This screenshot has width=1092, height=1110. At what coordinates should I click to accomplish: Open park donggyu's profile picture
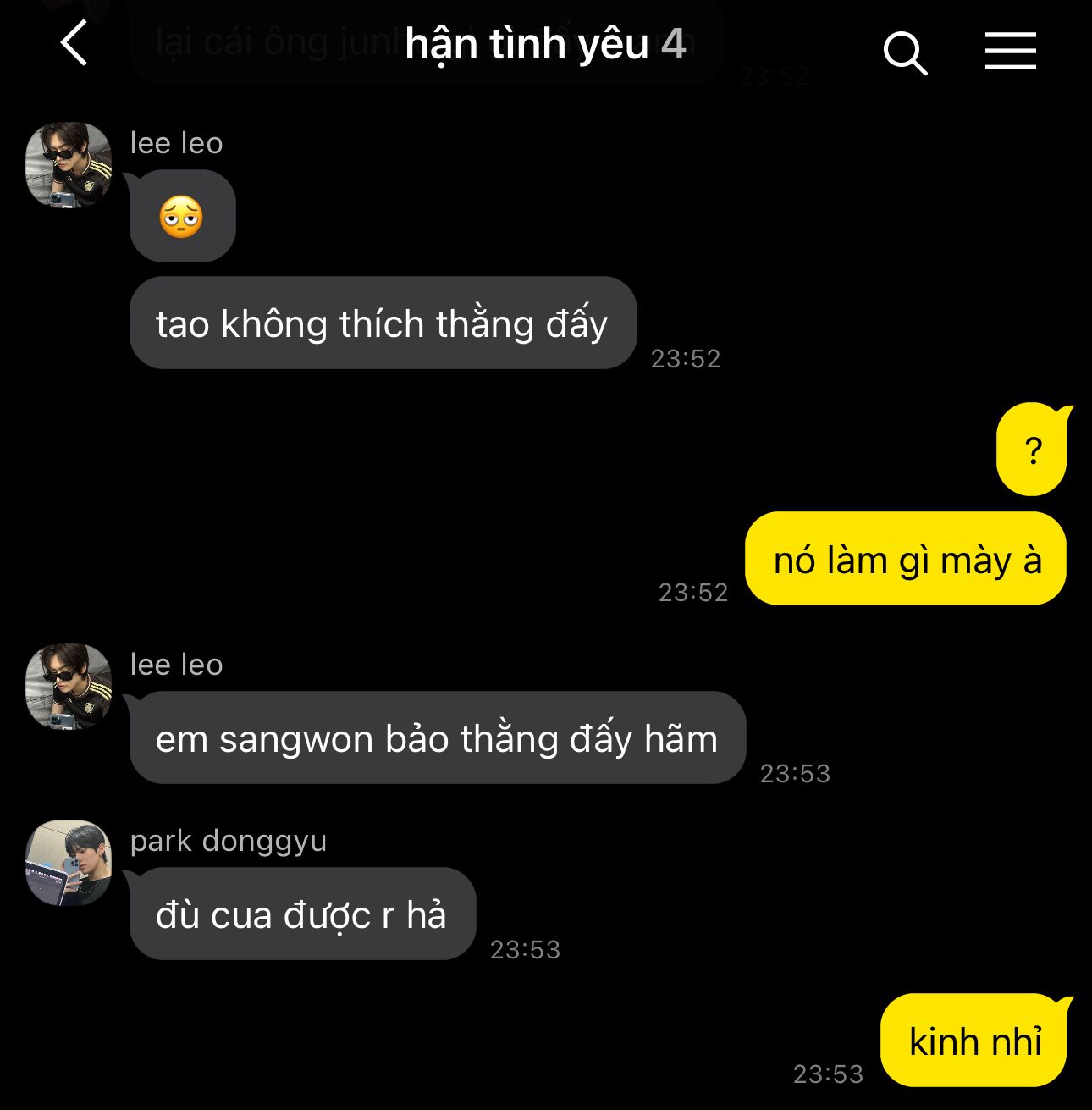tap(69, 862)
